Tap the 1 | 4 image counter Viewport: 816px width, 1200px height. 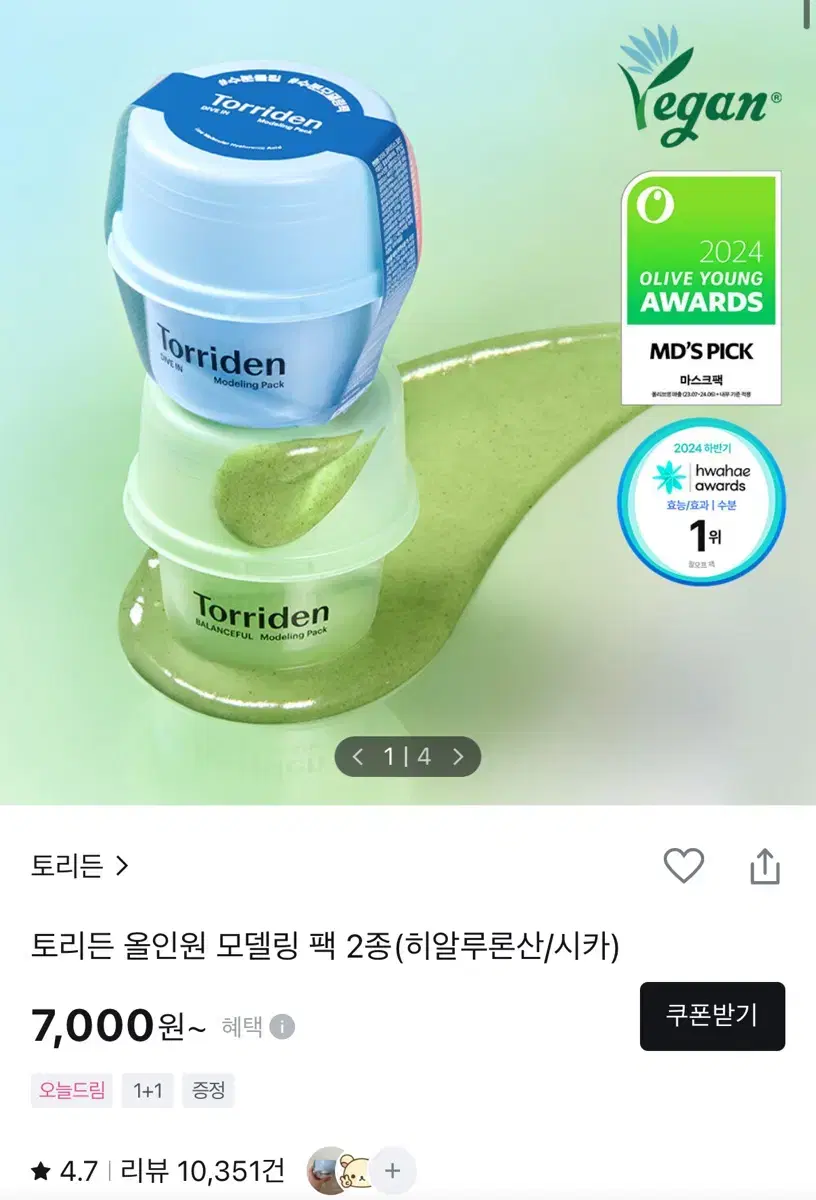407,757
